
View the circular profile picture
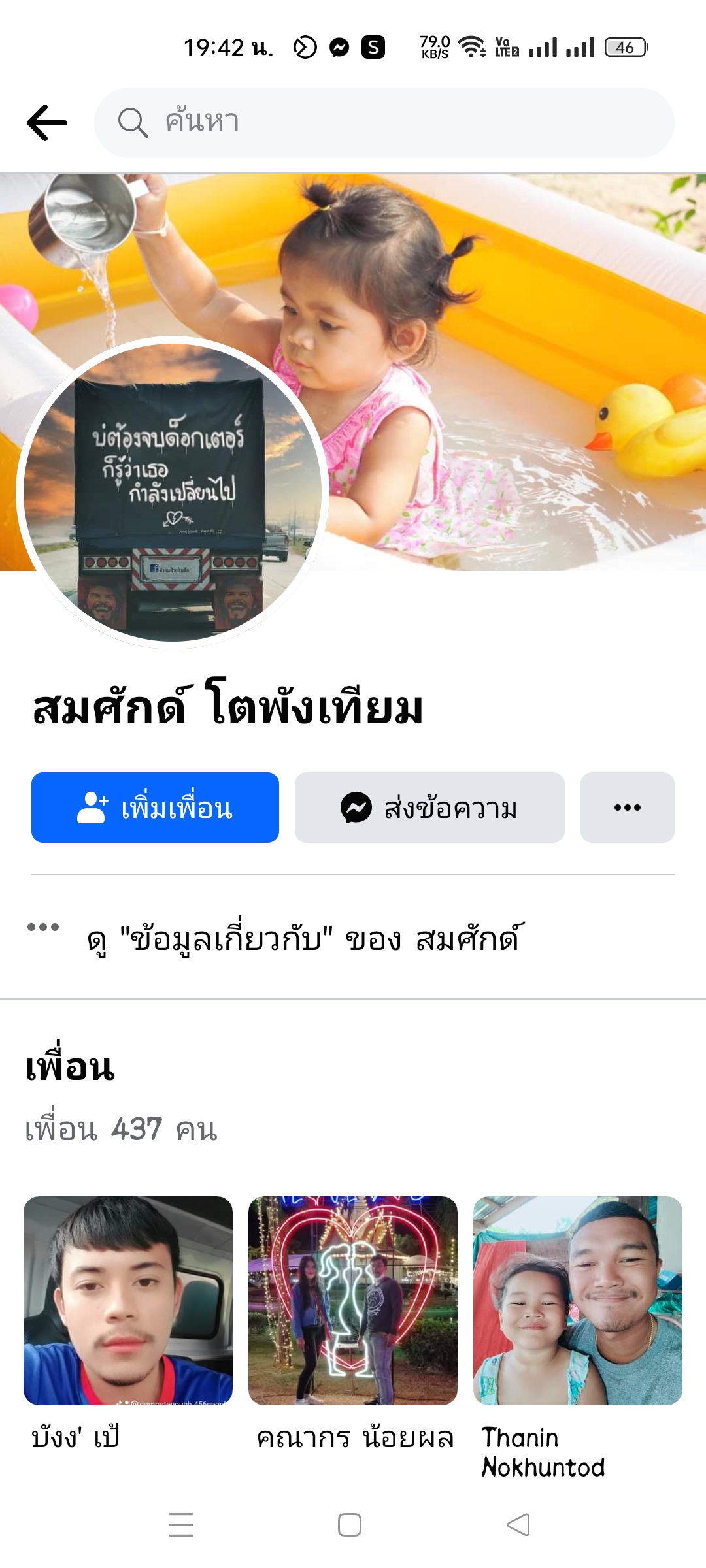pyautogui.click(x=173, y=493)
